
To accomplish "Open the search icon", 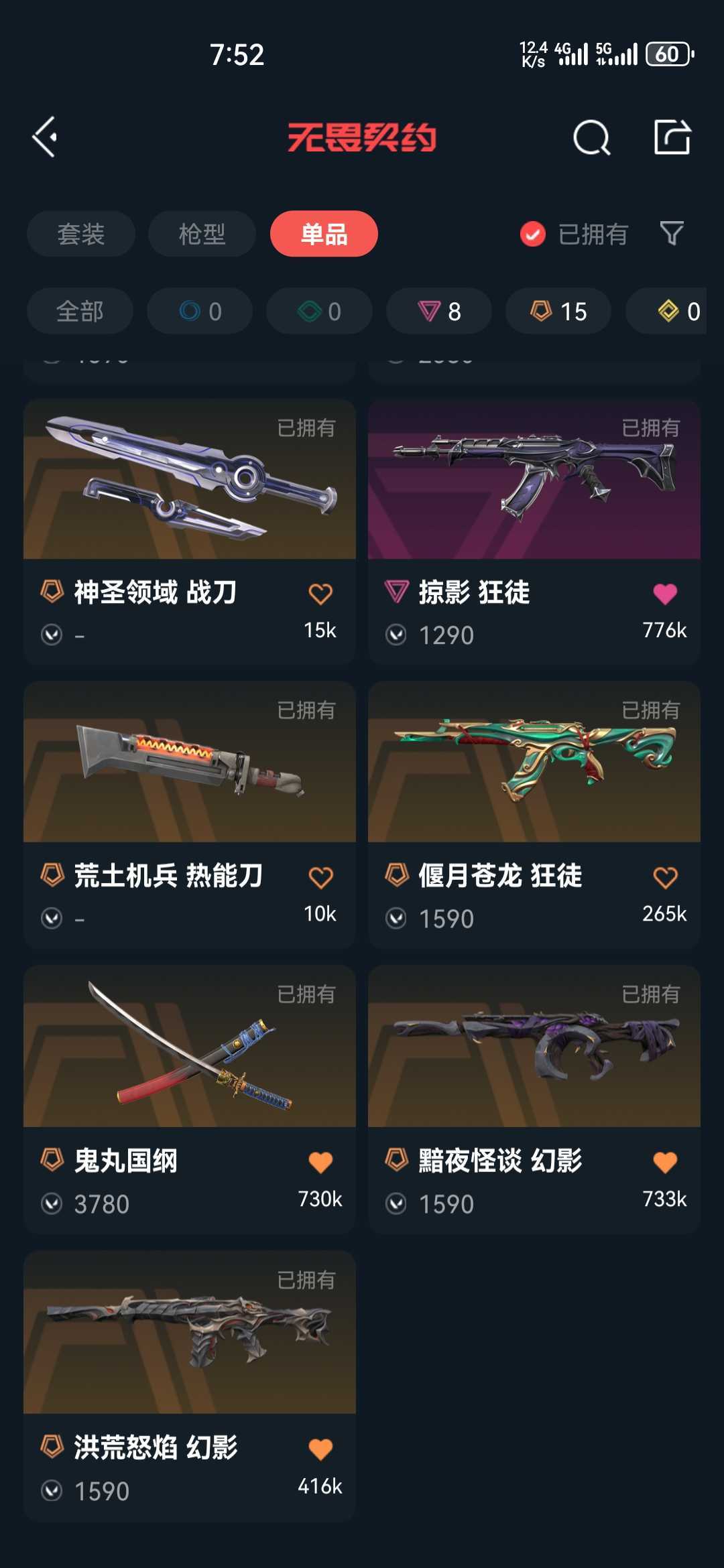I will click(591, 138).
